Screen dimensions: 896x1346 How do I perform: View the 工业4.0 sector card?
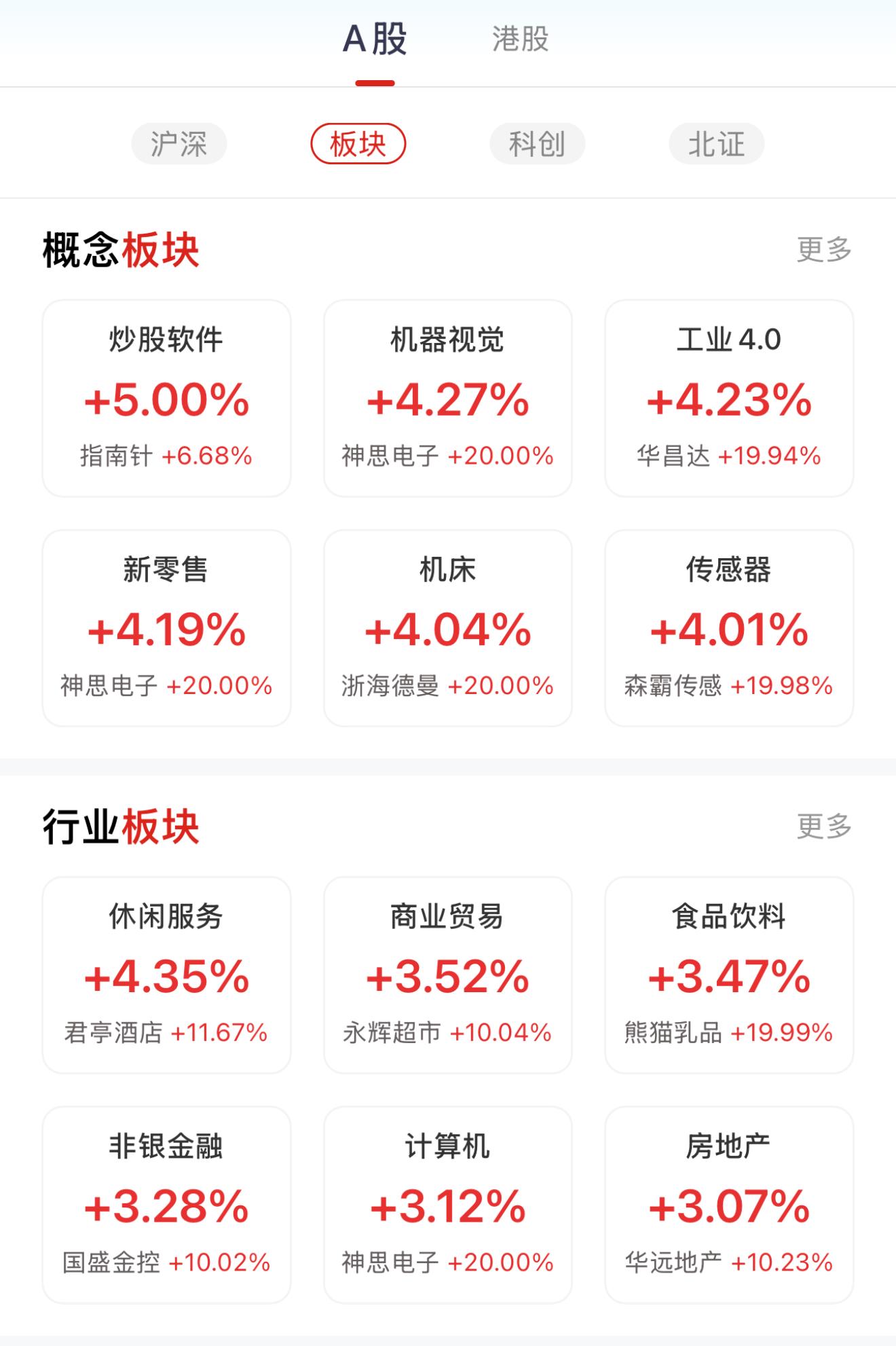pyautogui.click(x=728, y=398)
